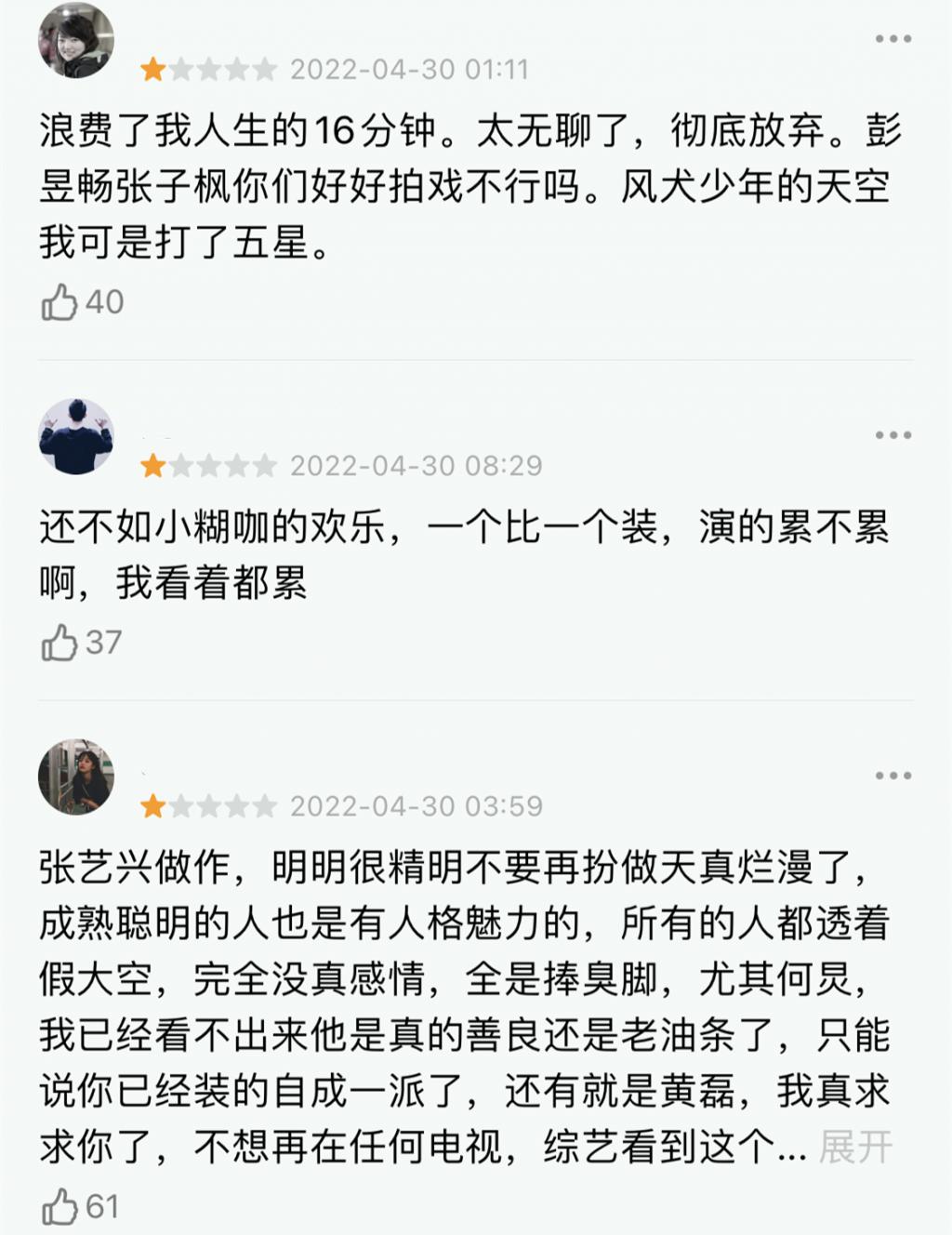Like the review with 61 likes
Image resolution: width=952 pixels, height=1235 pixels.
(x=59, y=1206)
